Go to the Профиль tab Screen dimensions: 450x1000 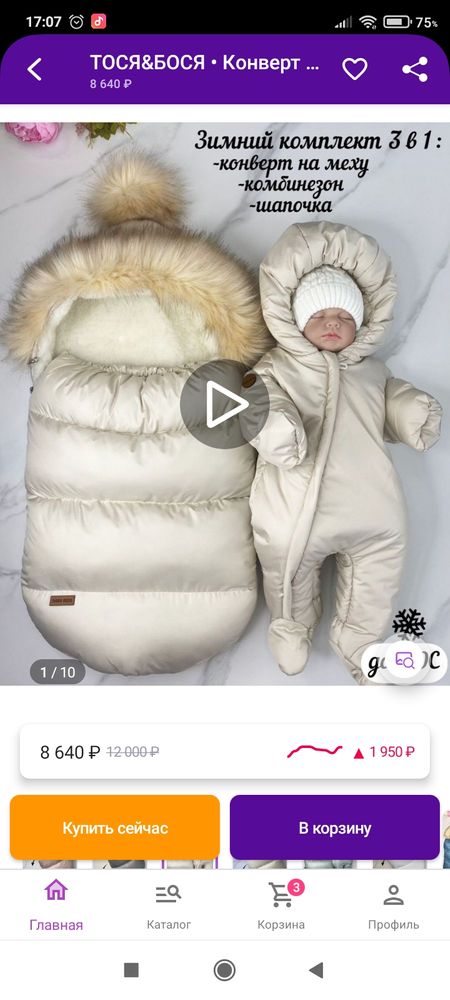click(x=393, y=906)
